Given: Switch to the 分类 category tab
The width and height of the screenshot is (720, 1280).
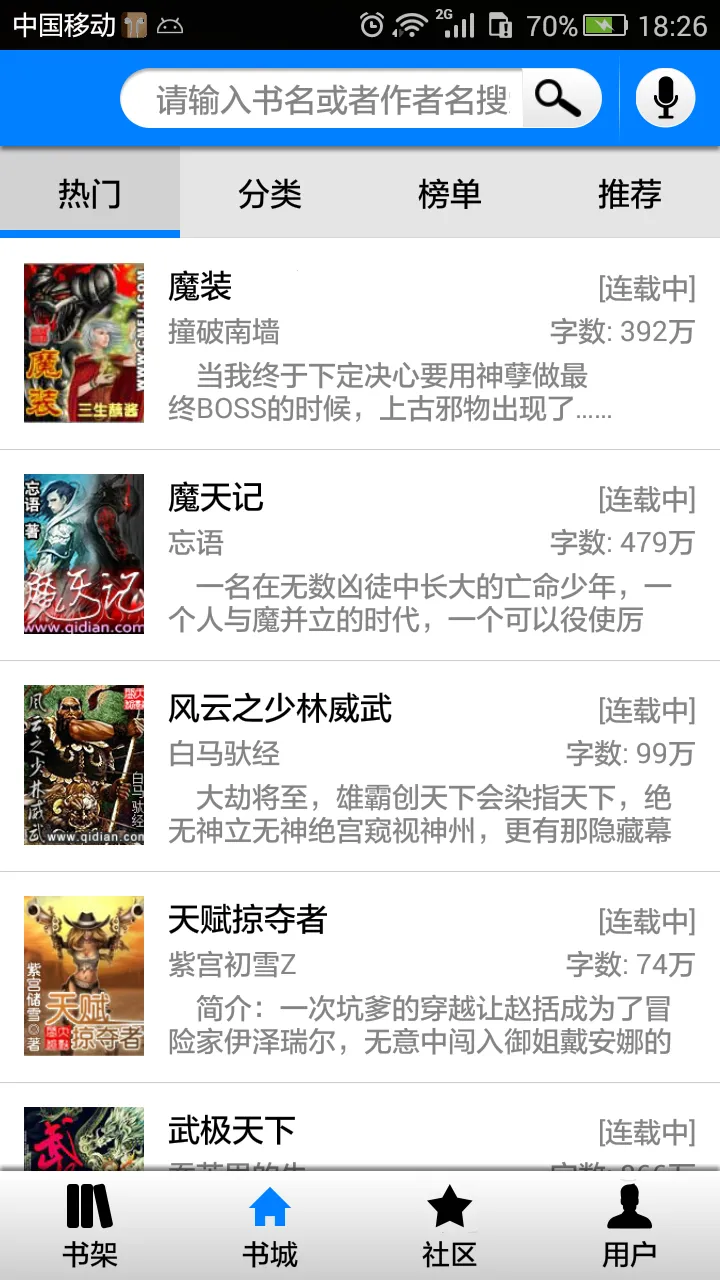Looking at the screenshot, I should (270, 194).
